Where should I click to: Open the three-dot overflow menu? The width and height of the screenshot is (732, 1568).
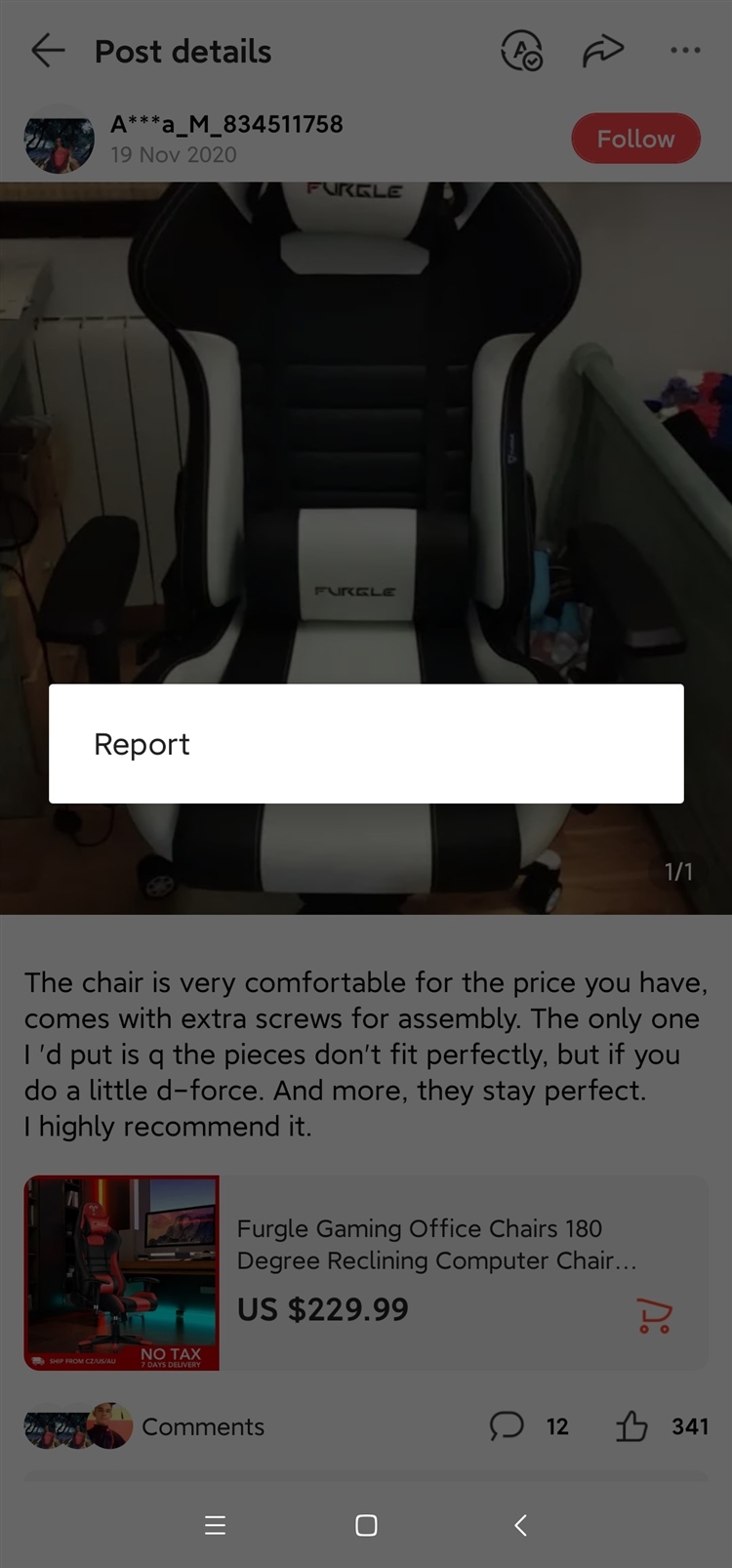click(685, 51)
